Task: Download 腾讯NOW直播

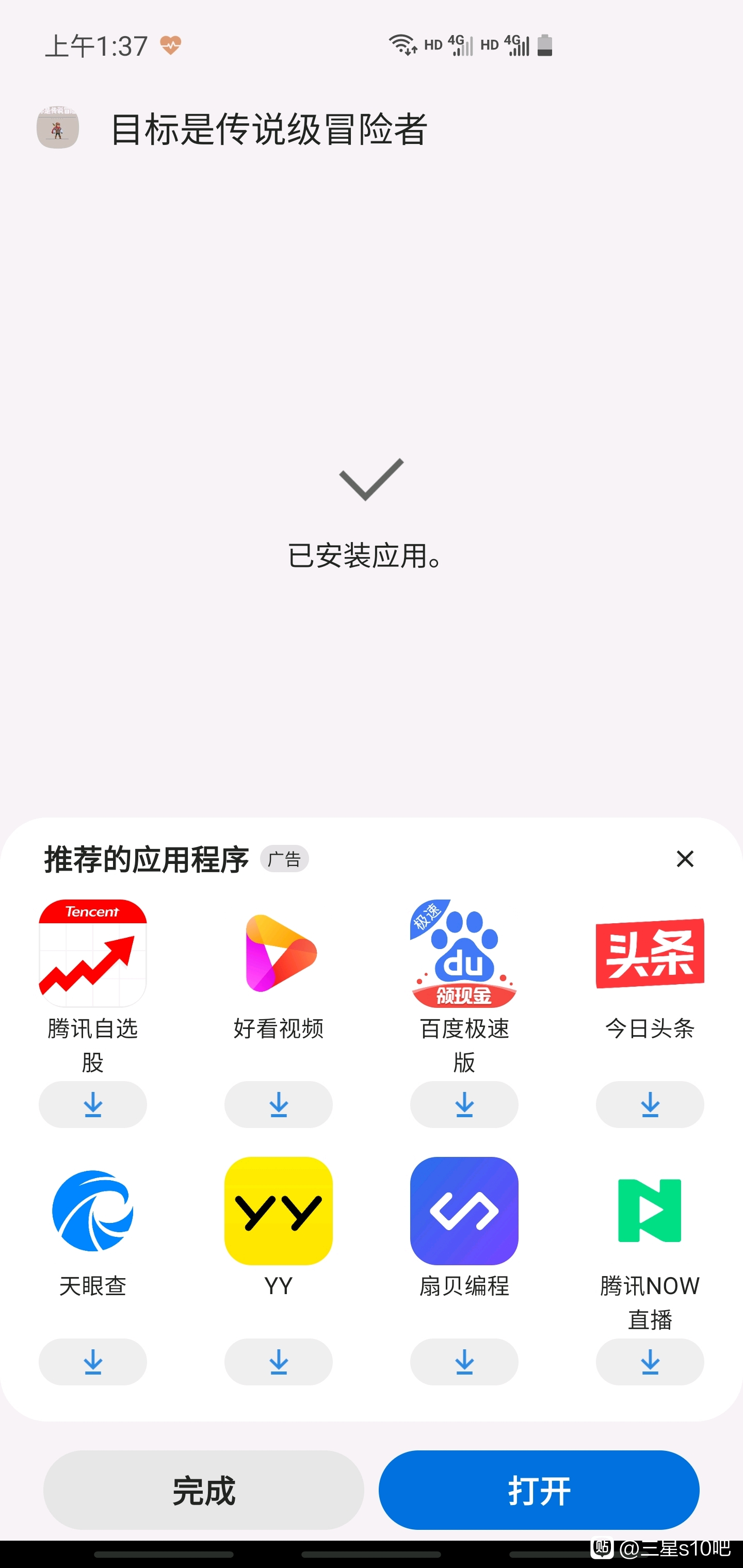Action: pos(650,1362)
